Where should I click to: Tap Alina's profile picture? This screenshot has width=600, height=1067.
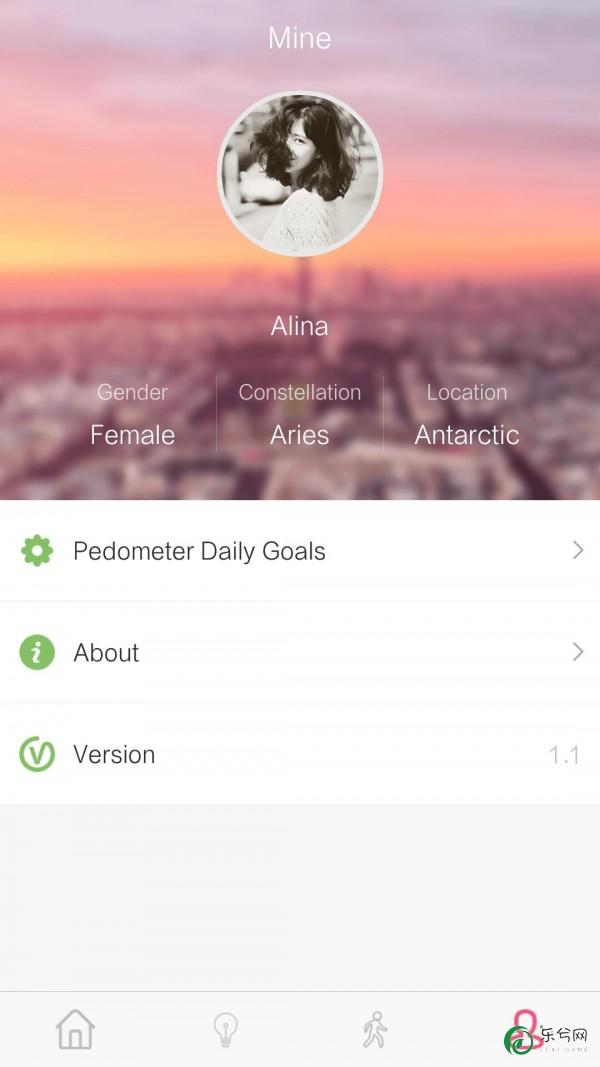point(300,174)
